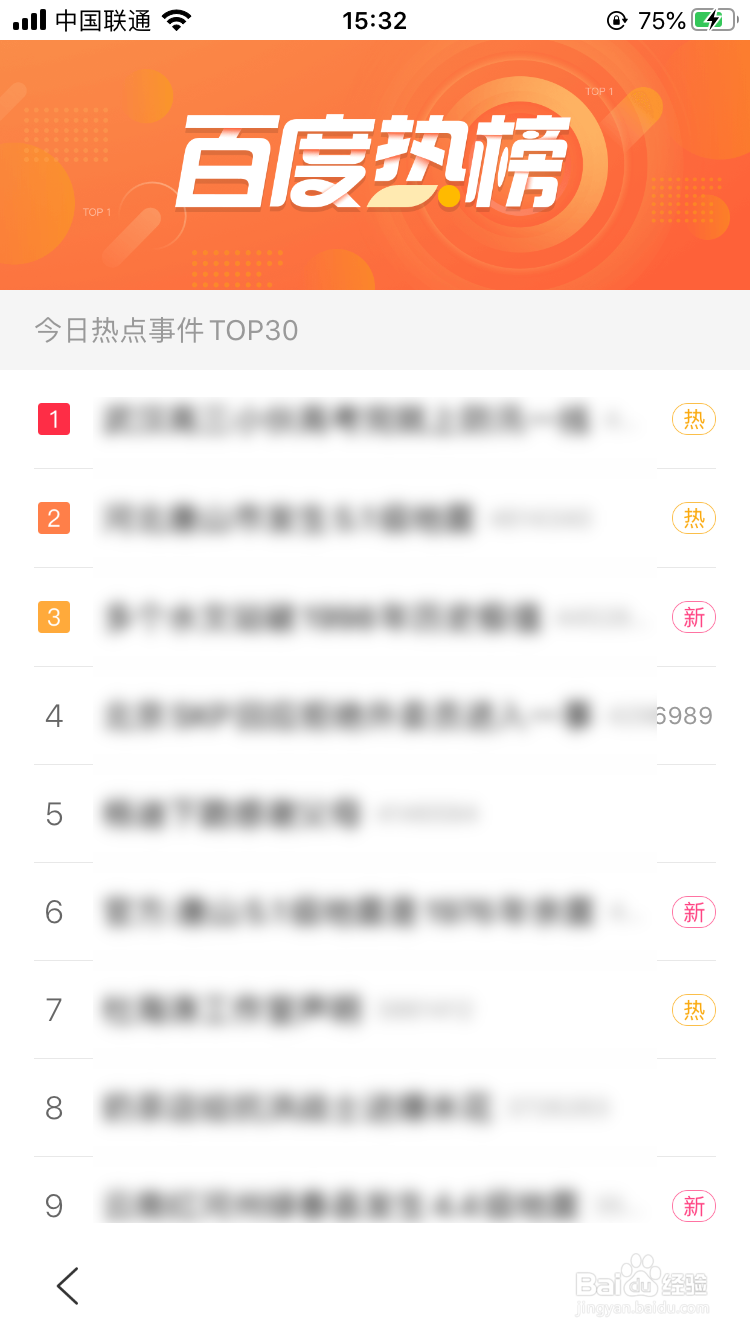Tap the 新 badge beside entry nine
Screen dimensions: 750x1334
click(693, 1206)
